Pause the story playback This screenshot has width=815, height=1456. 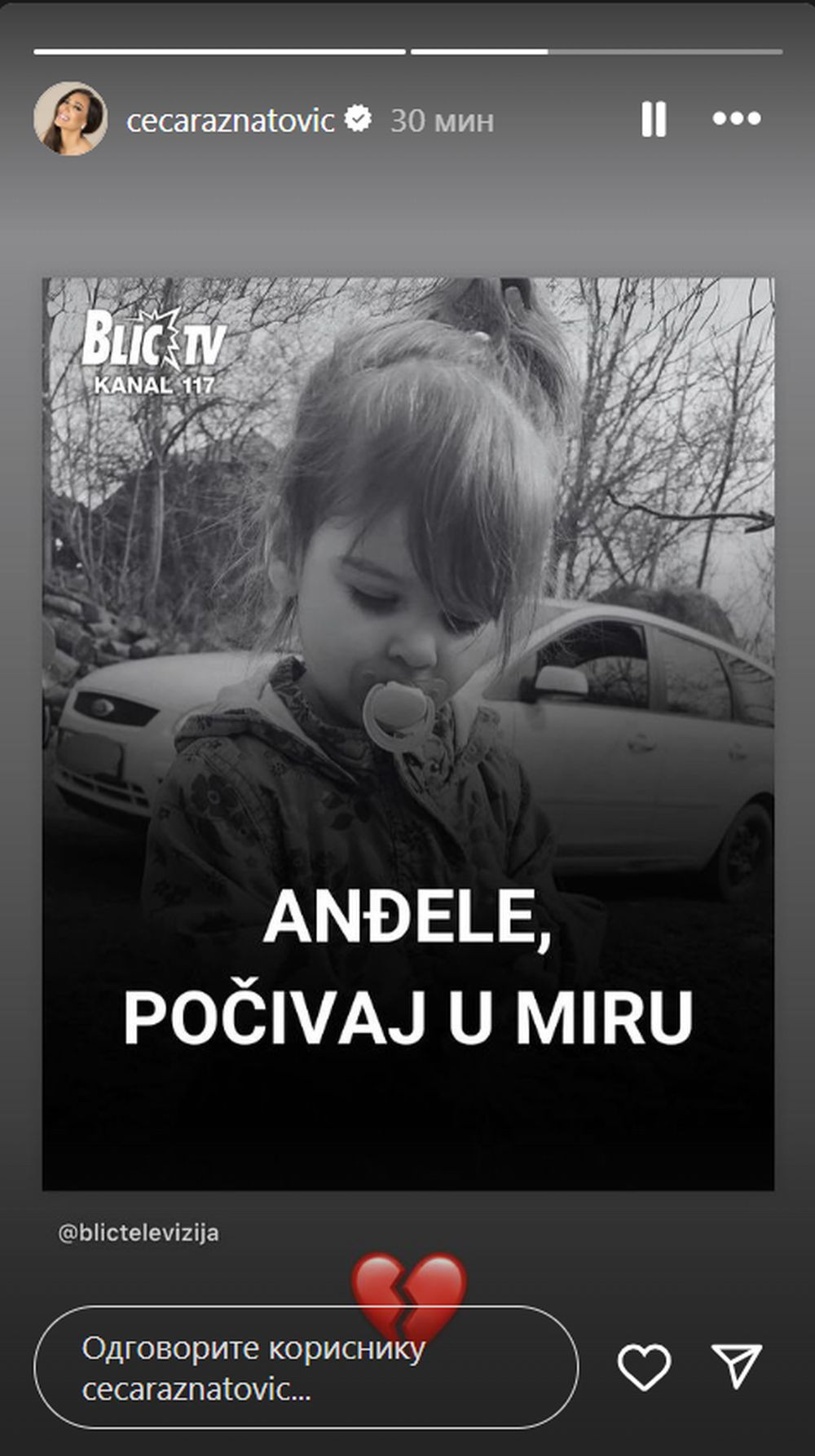tap(654, 119)
